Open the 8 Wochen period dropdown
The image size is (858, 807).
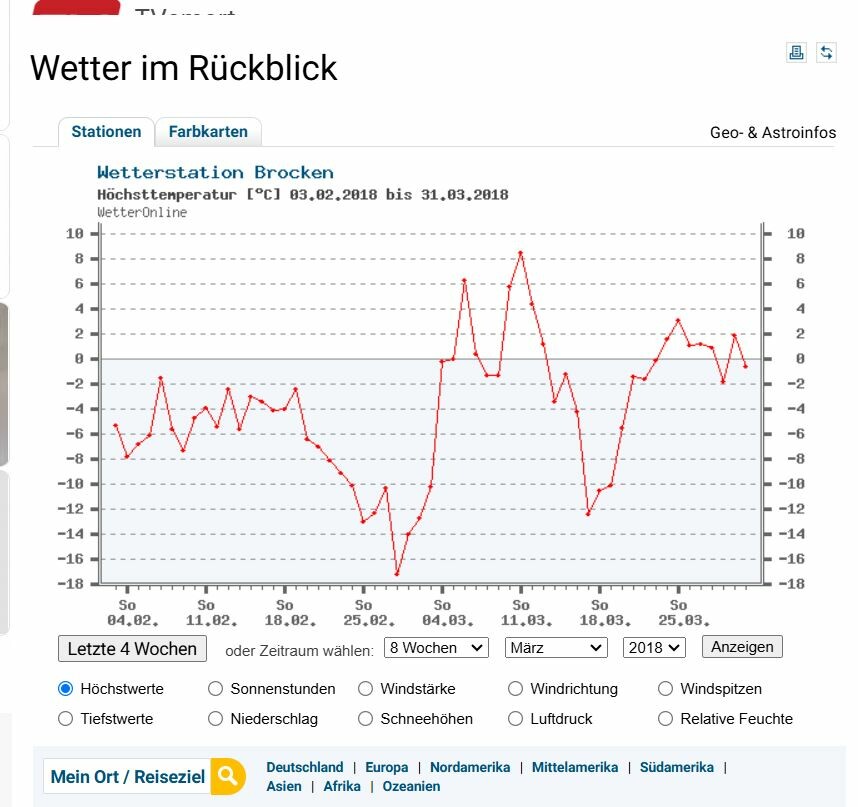click(436, 648)
